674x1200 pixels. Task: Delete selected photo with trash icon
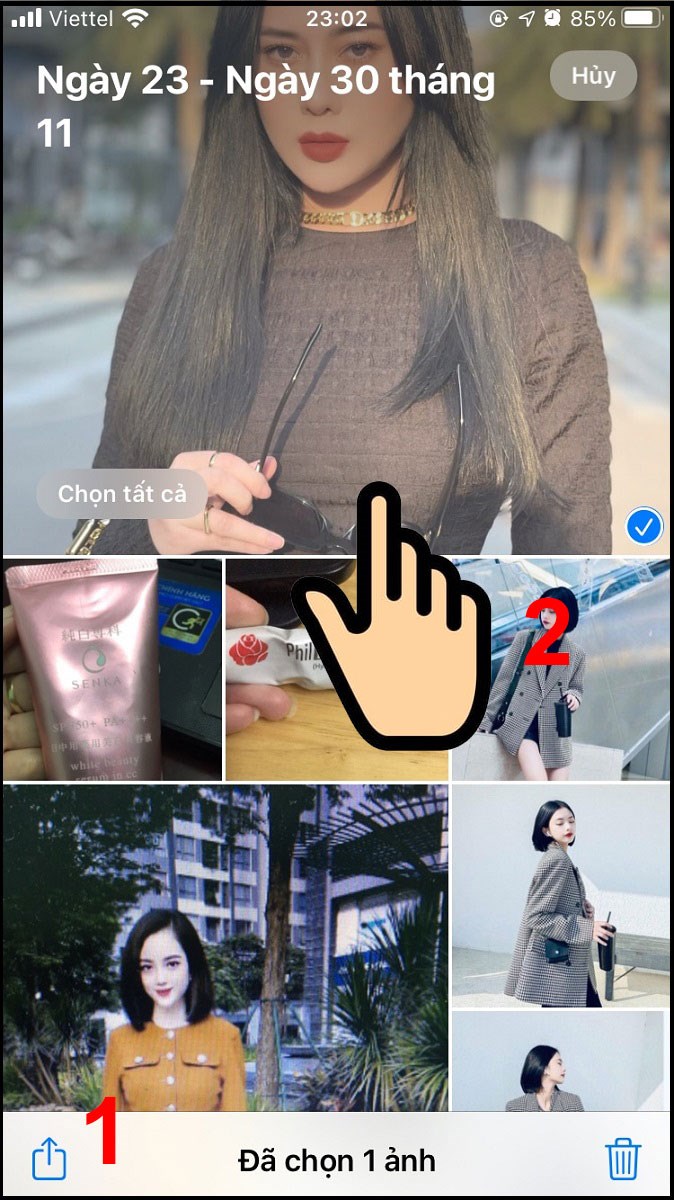622,1160
